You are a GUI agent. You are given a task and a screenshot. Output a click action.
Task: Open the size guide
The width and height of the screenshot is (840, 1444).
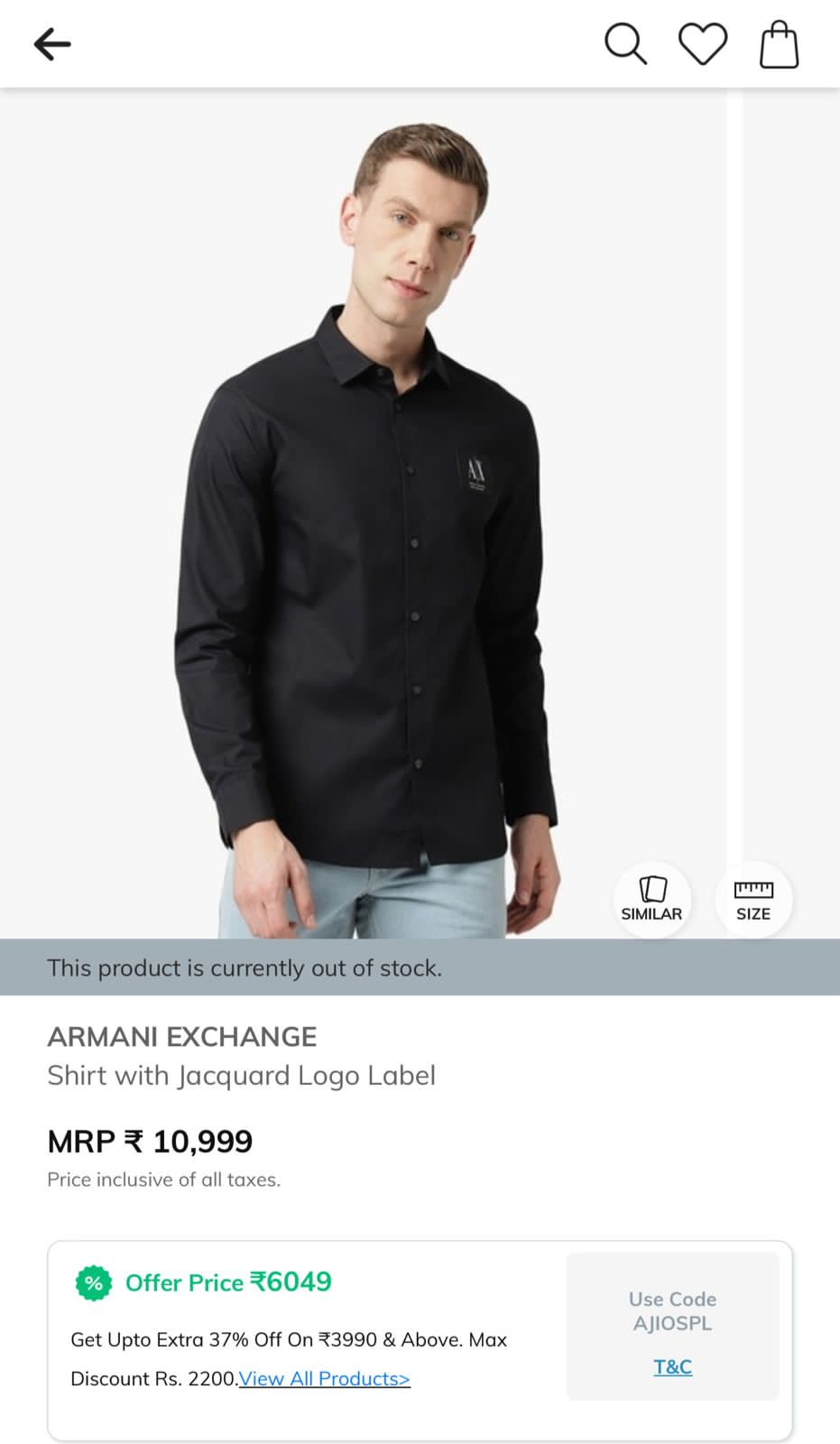[x=753, y=899]
